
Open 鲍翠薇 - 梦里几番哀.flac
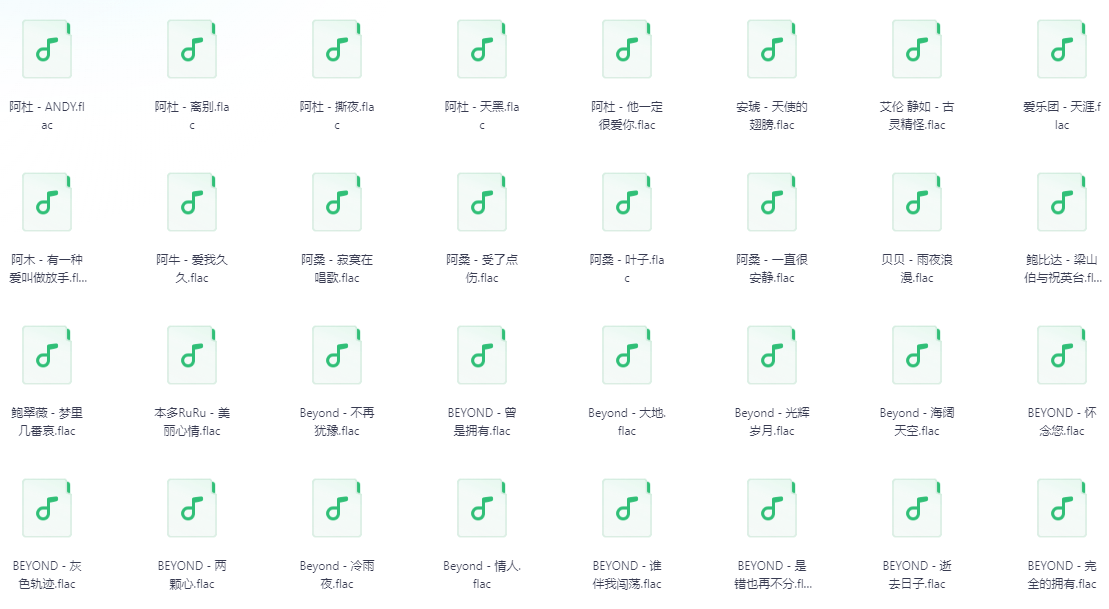tap(47, 355)
